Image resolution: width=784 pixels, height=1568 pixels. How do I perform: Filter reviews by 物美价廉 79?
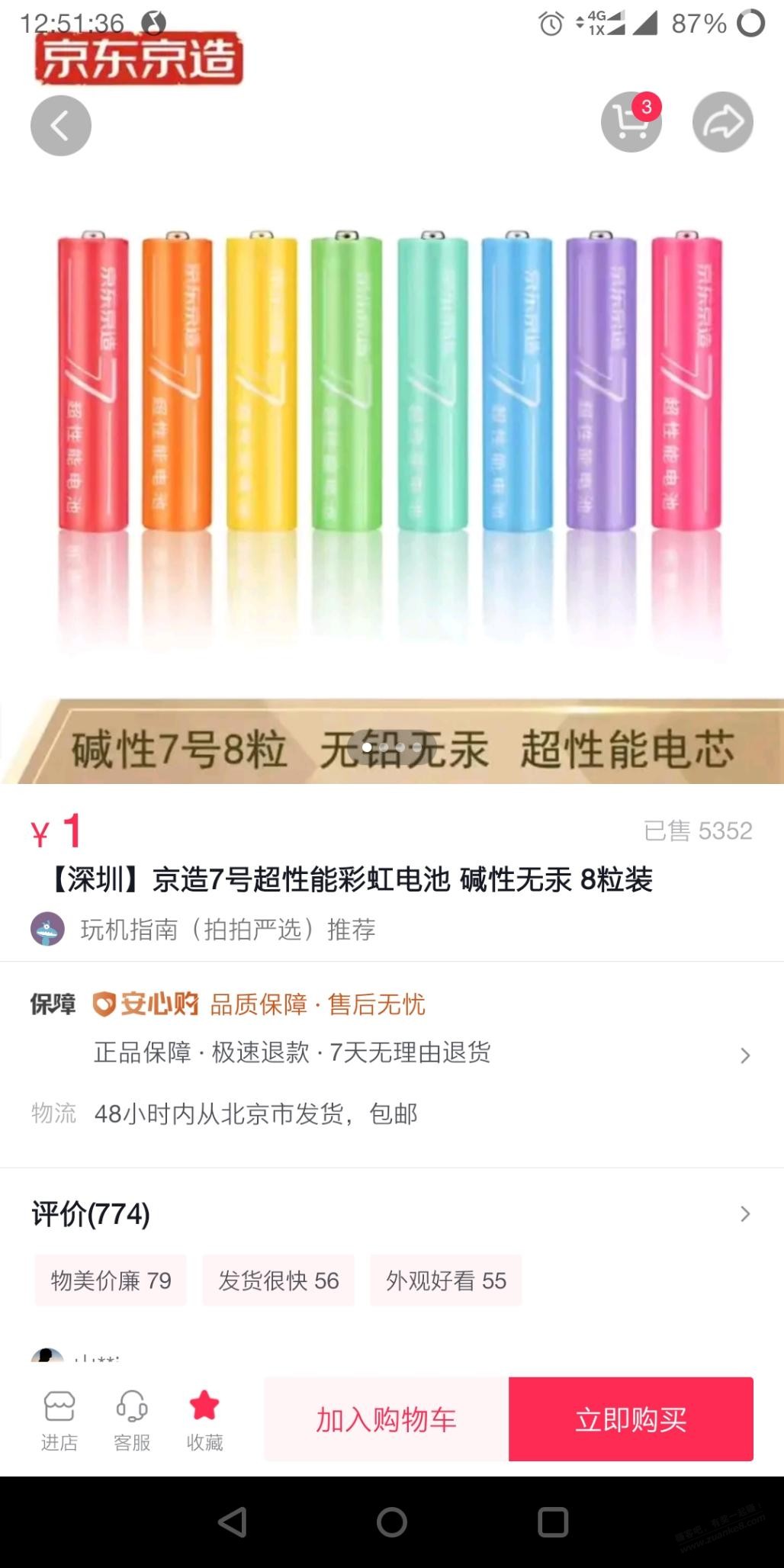(111, 1280)
